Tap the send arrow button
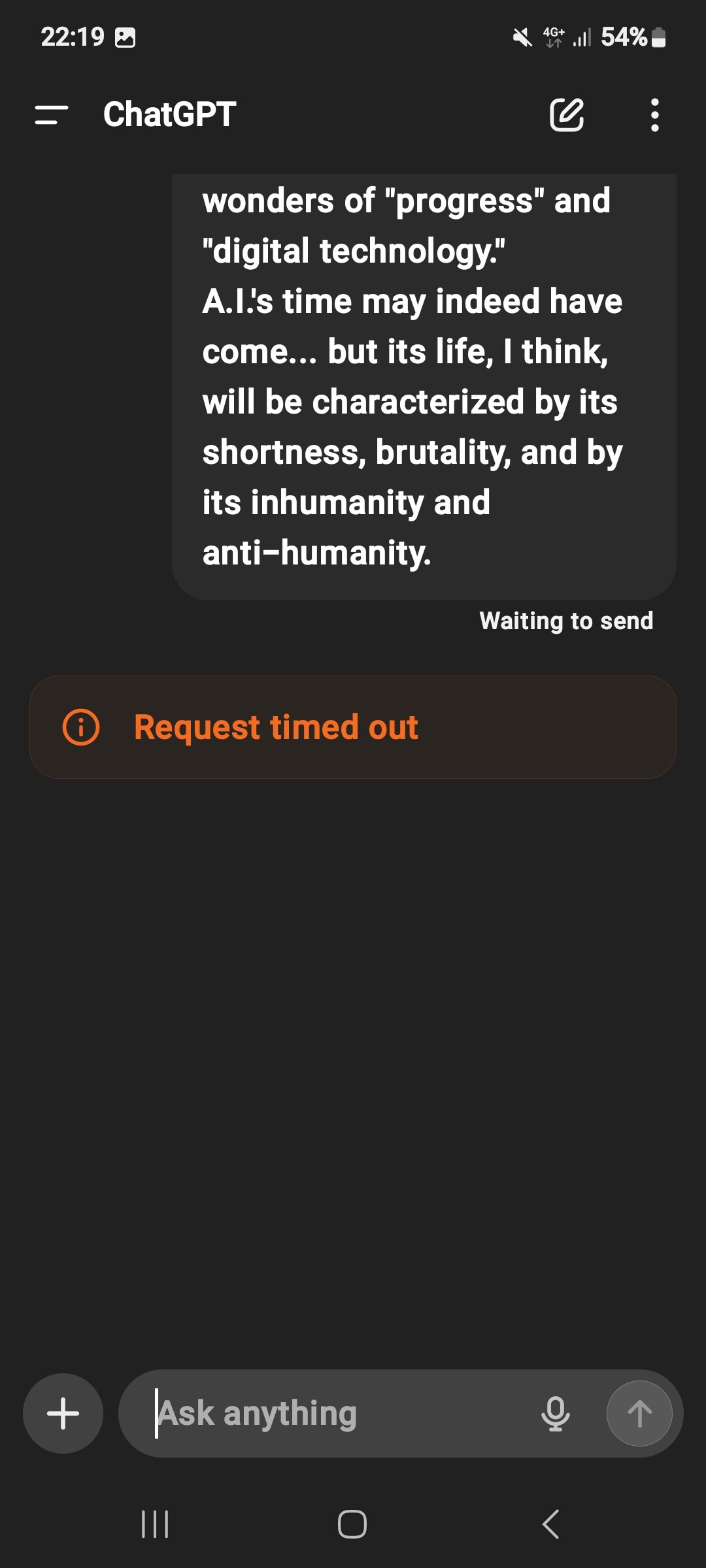This screenshot has width=706, height=1568. pyautogui.click(x=639, y=1414)
